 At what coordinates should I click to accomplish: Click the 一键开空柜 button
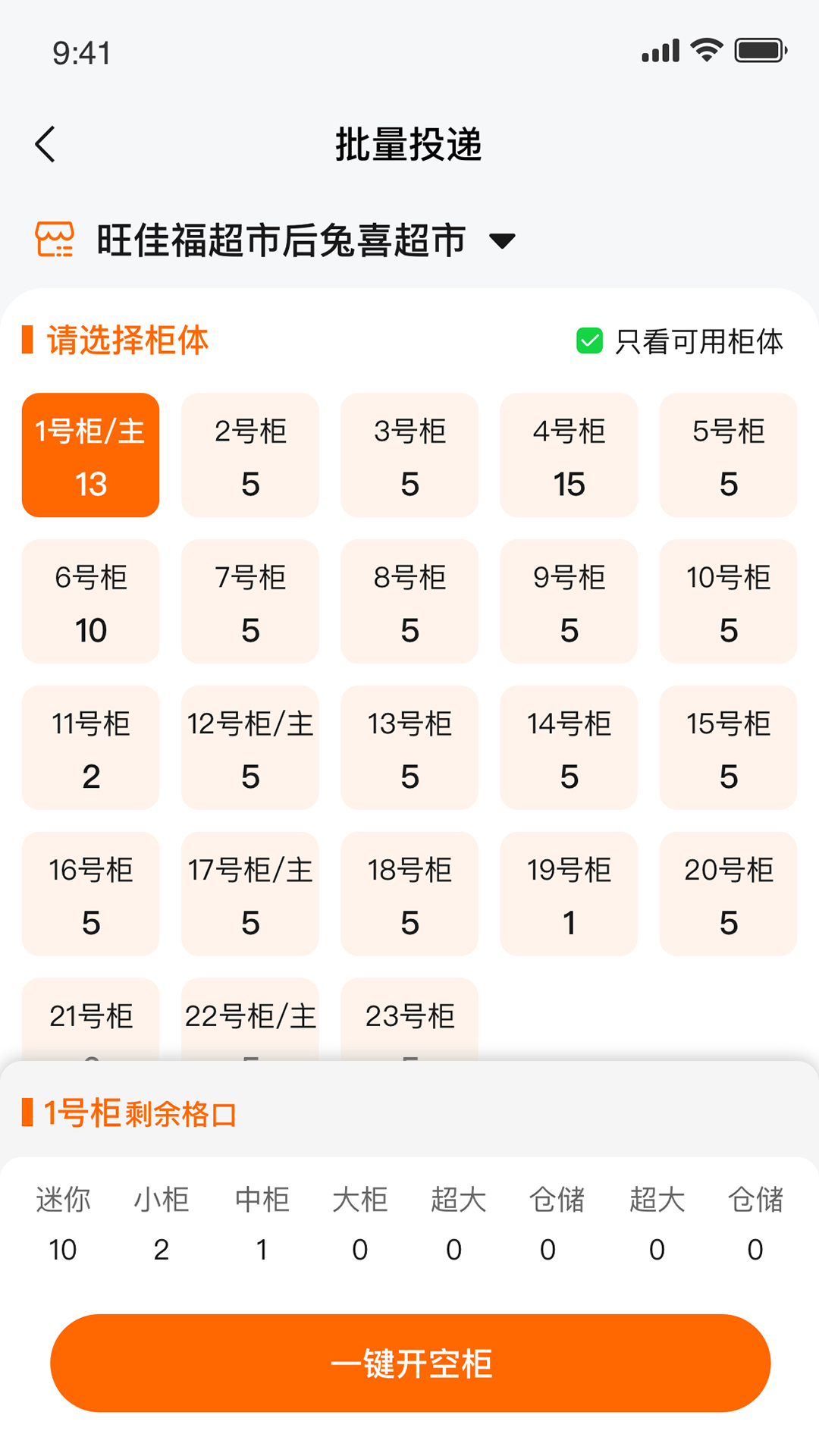409,1361
